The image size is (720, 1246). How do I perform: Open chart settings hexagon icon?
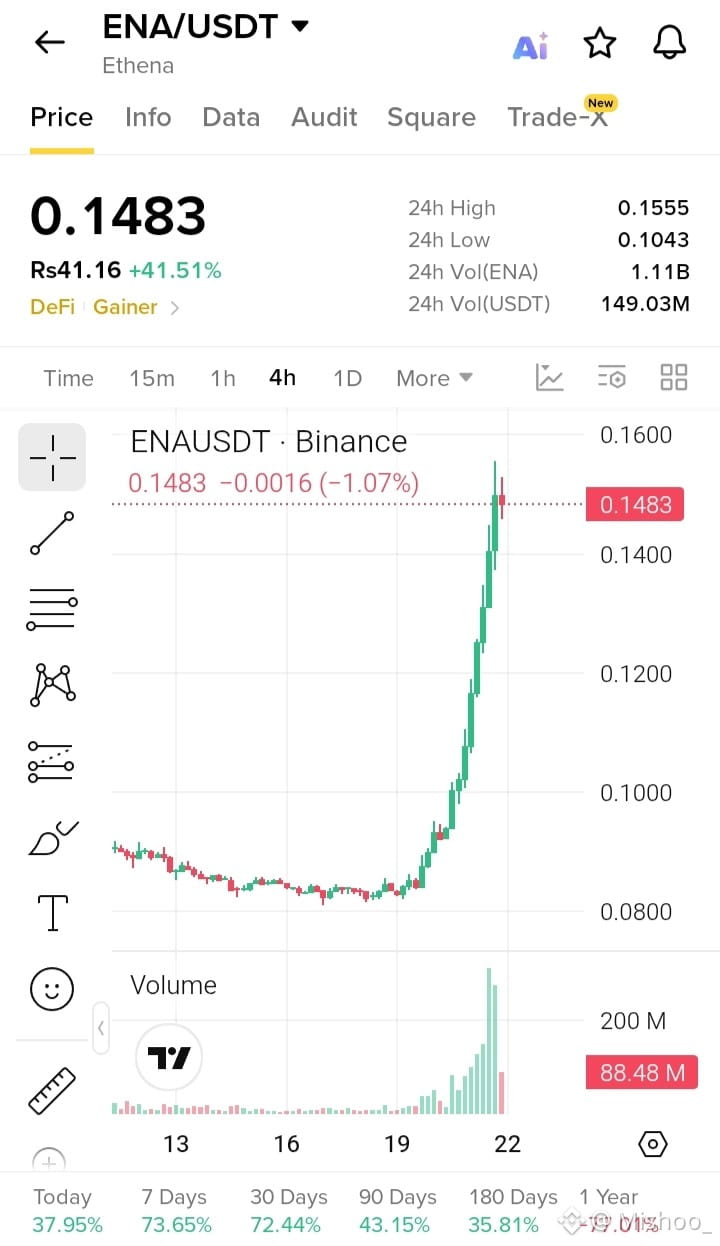(653, 1144)
